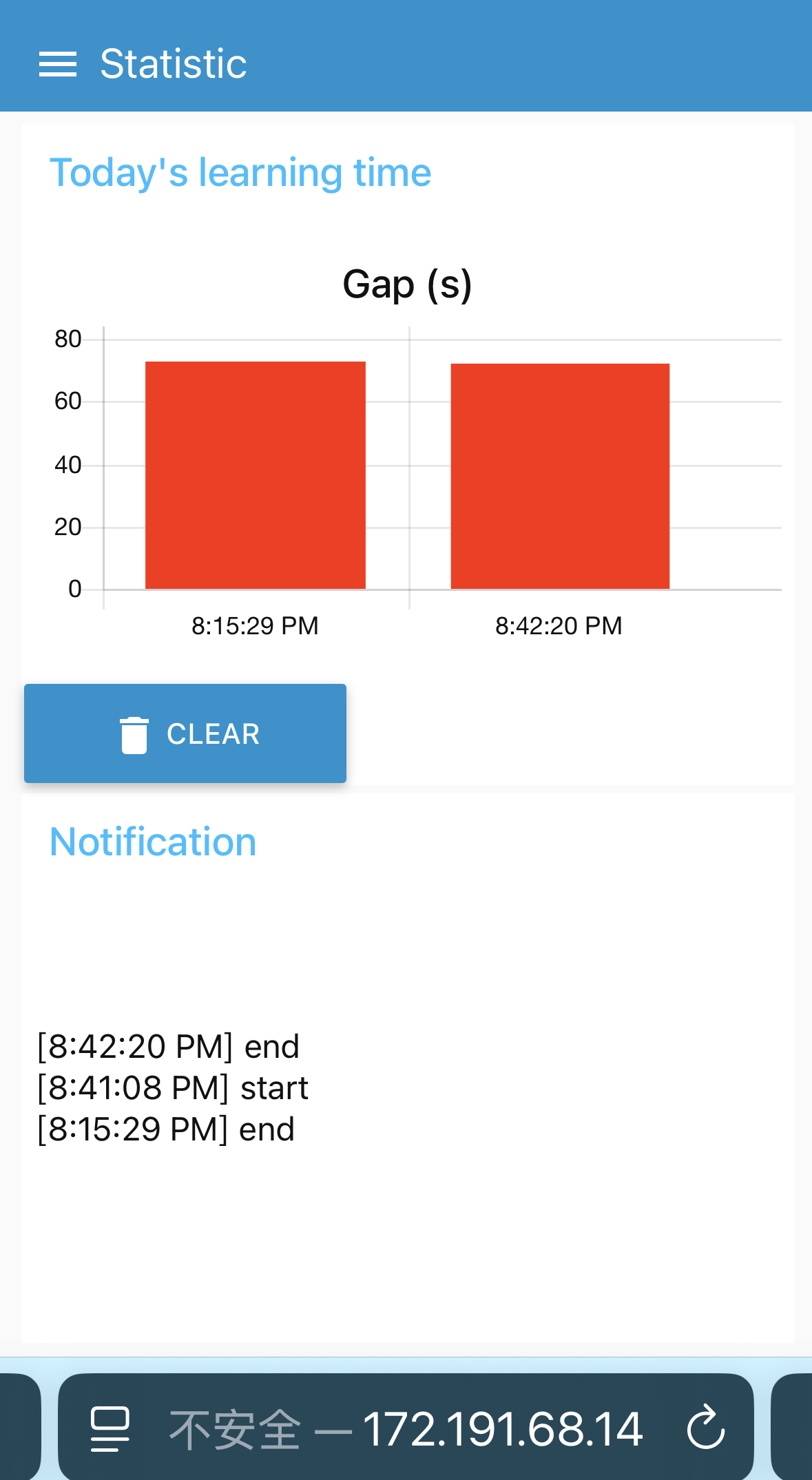The width and height of the screenshot is (812, 1480).
Task: Click the red bar for 8:15:29 PM
Action: 255,475
